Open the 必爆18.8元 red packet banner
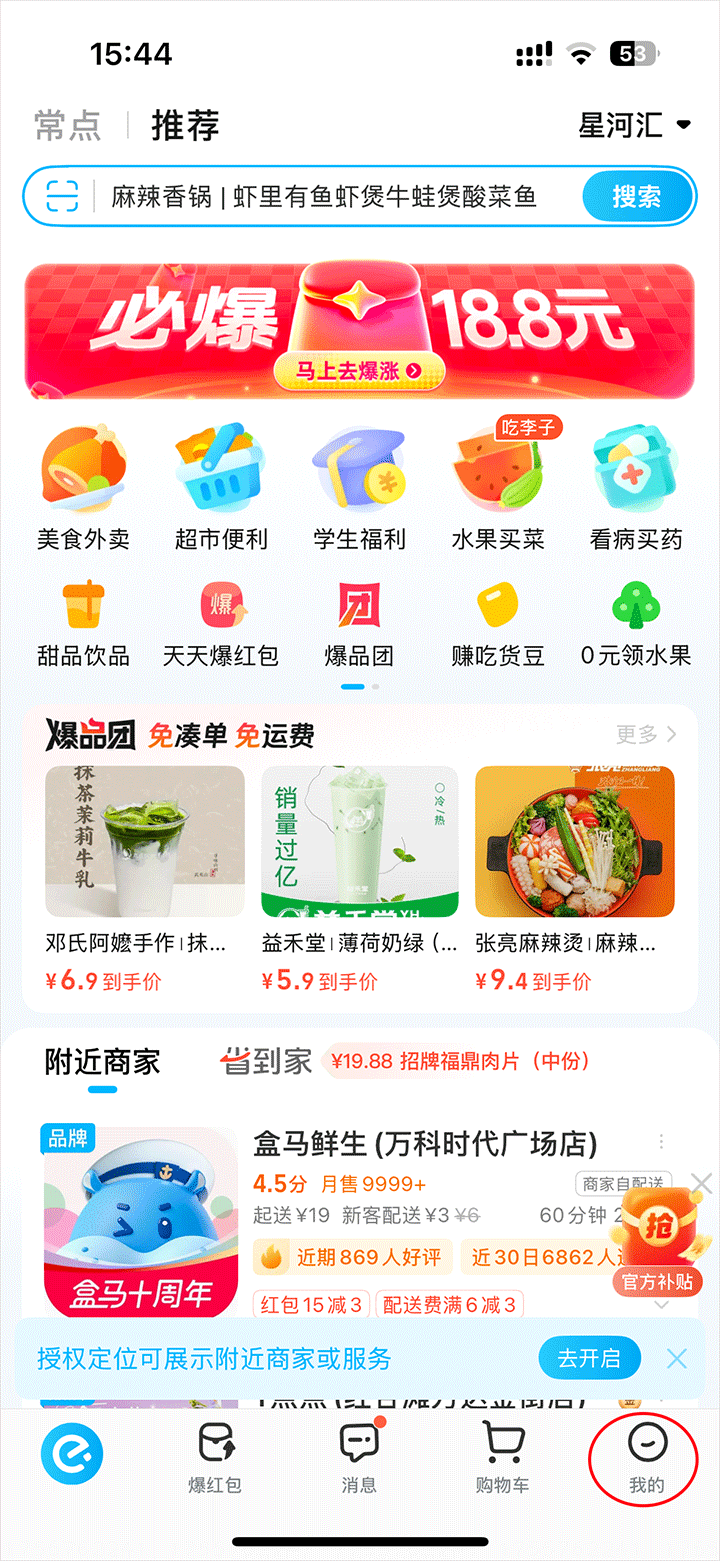 click(359, 331)
